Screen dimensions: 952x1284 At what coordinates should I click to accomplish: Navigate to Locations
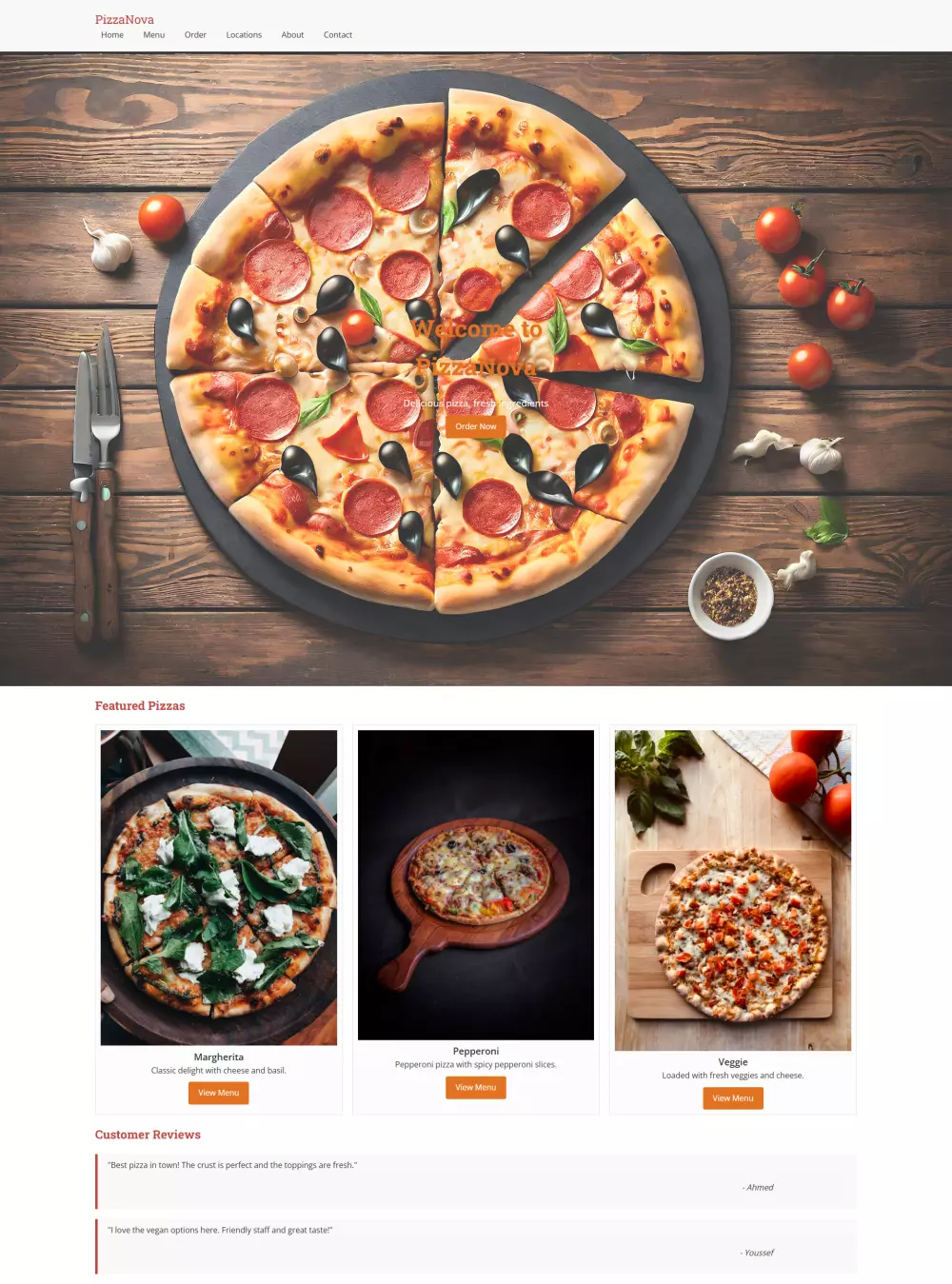(244, 35)
